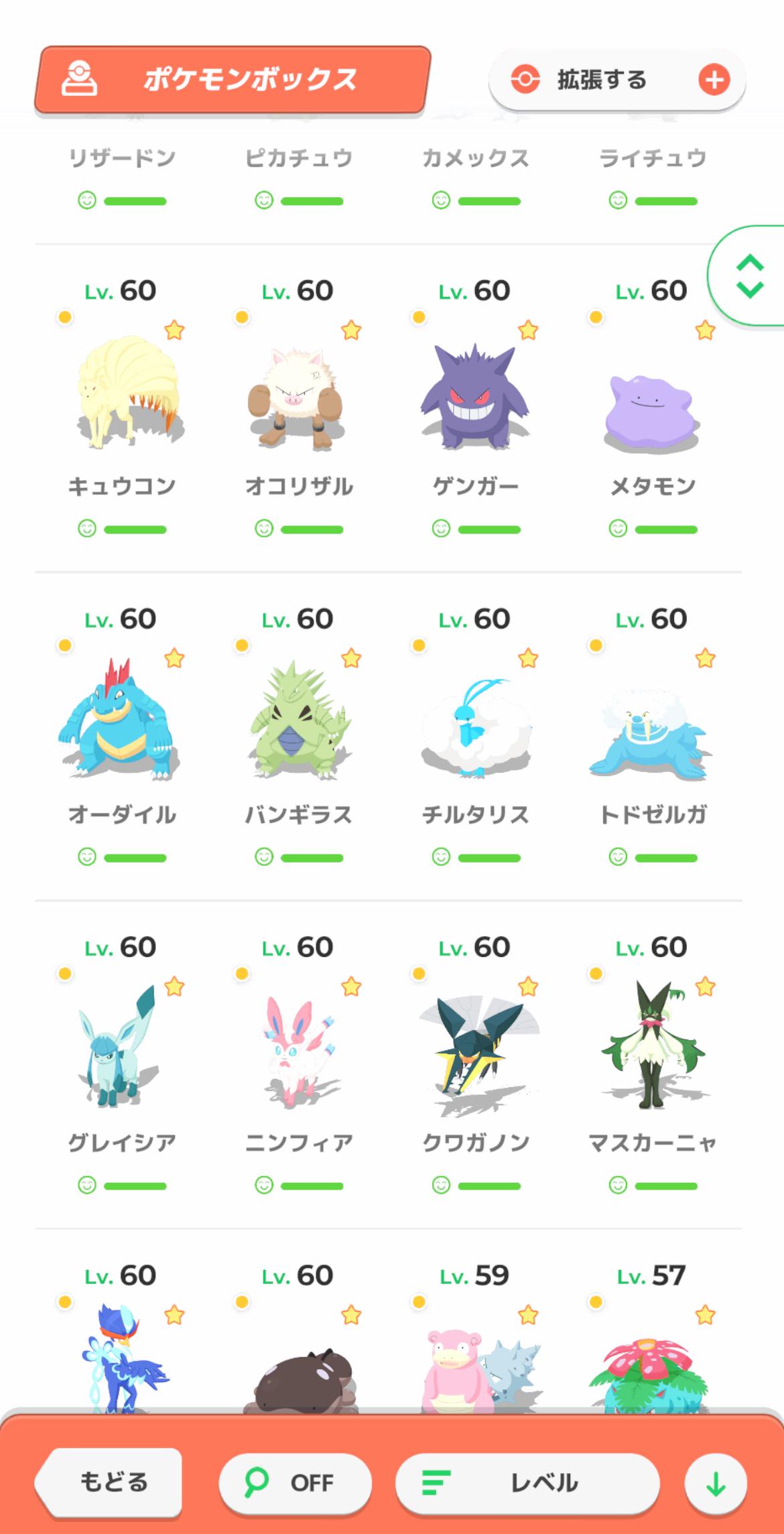The width and height of the screenshot is (784, 1534).
Task: Toggle the search filter OFF button
Action: point(295,1482)
